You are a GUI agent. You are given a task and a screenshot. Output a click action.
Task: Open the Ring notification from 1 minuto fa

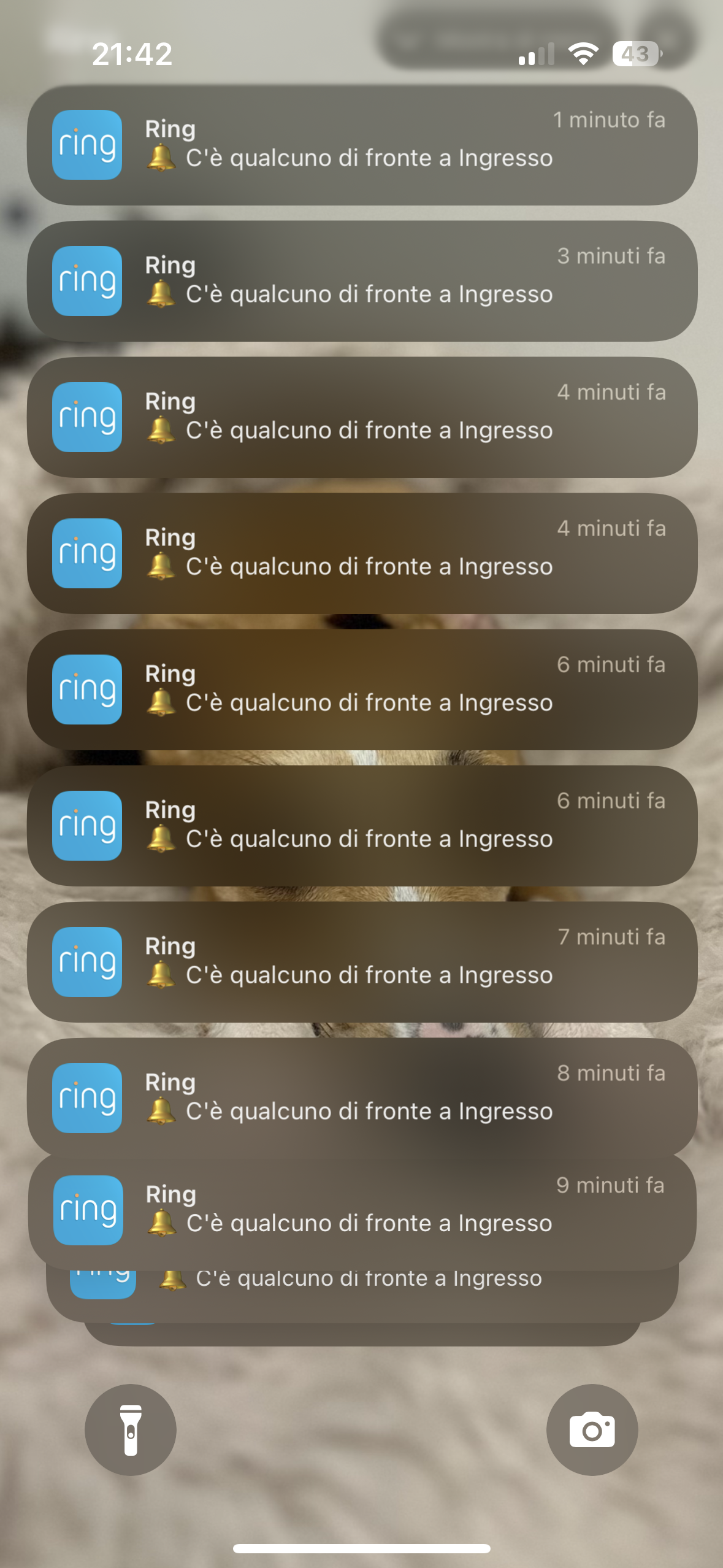click(362, 145)
